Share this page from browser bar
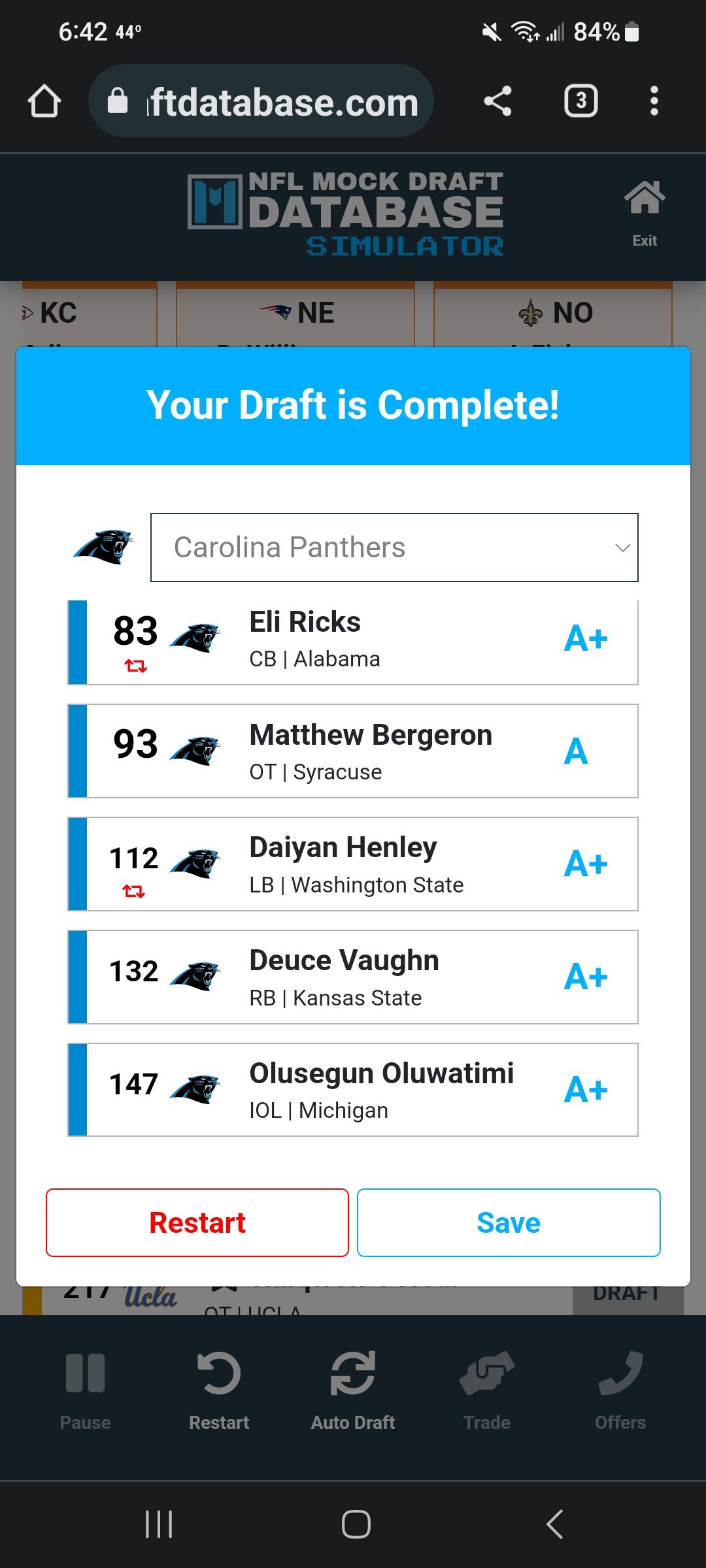The height and width of the screenshot is (1568, 706). [x=497, y=101]
